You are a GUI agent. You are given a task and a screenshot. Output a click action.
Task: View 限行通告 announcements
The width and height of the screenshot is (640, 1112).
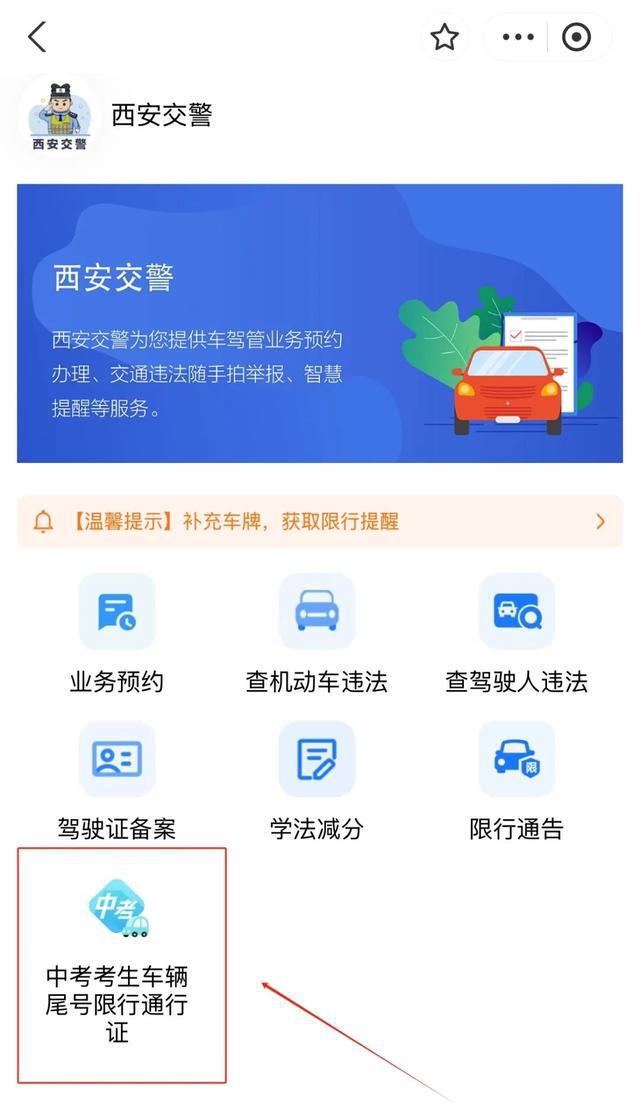pyautogui.click(x=517, y=782)
